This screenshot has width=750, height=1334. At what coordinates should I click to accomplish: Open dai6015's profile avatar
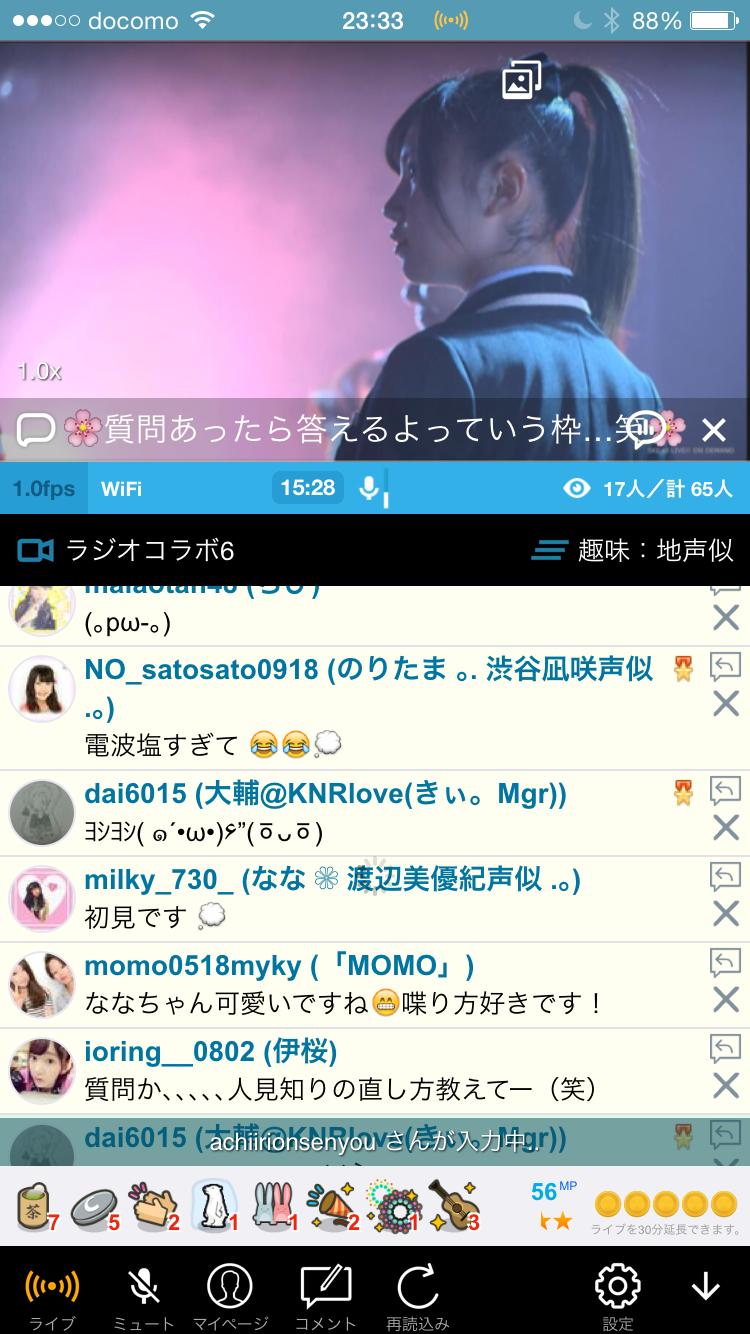(41, 812)
